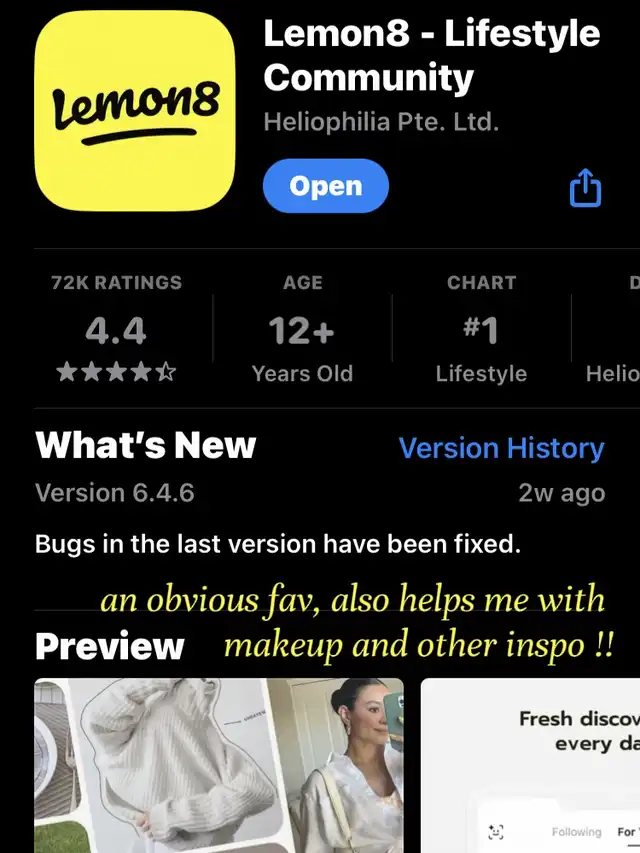This screenshot has width=640, height=853.
Task: View the Version History
Action: click(501, 448)
